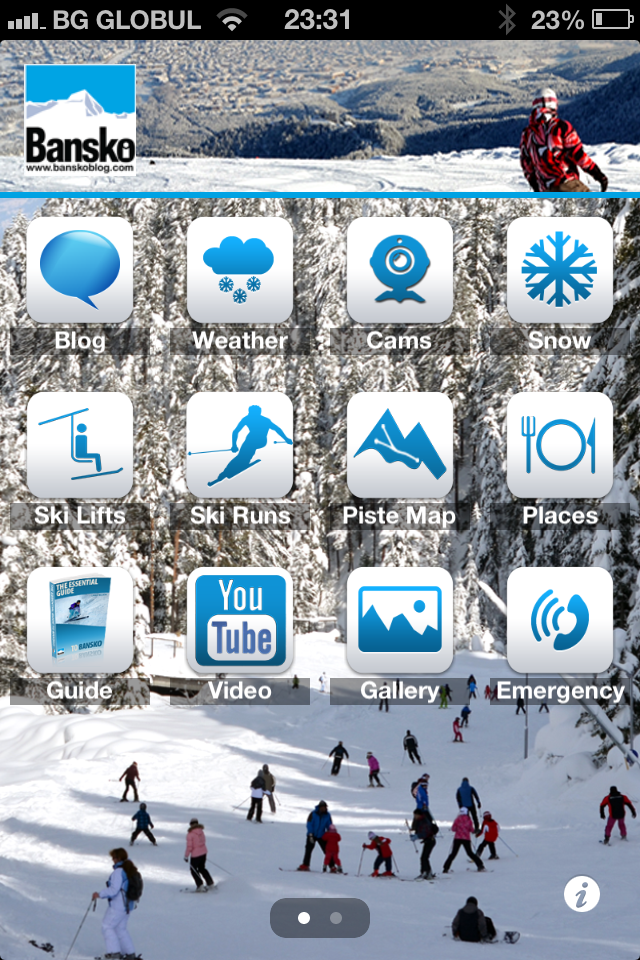640x960 pixels.
Task: Open the Essential Guide
Action: pyautogui.click(x=80, y=620)
